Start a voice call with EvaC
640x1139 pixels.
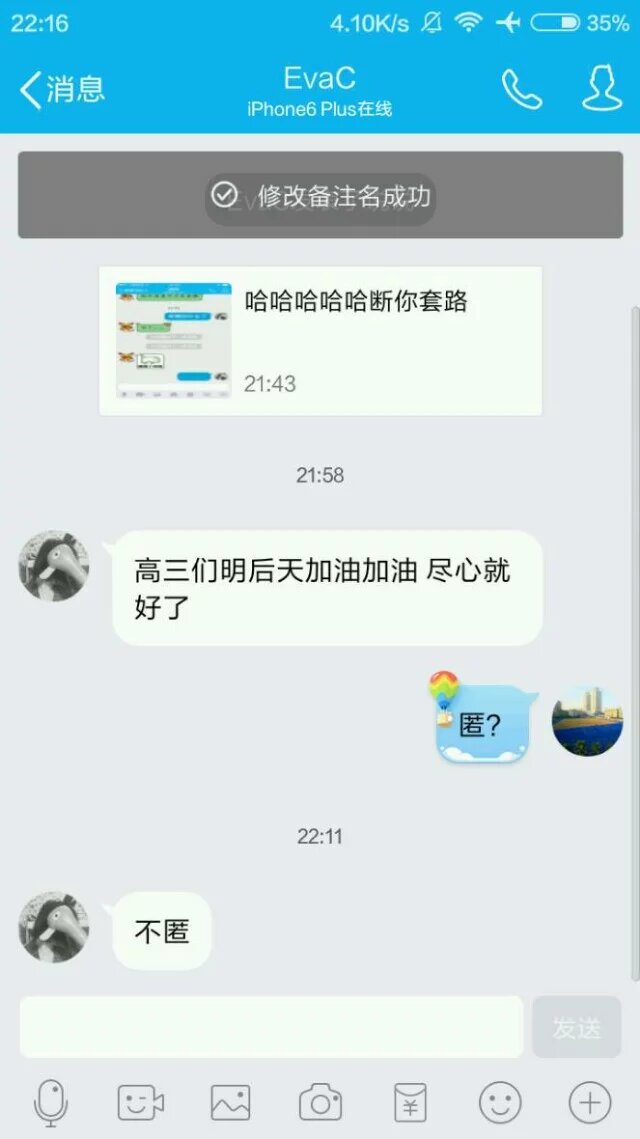(521, 90)
